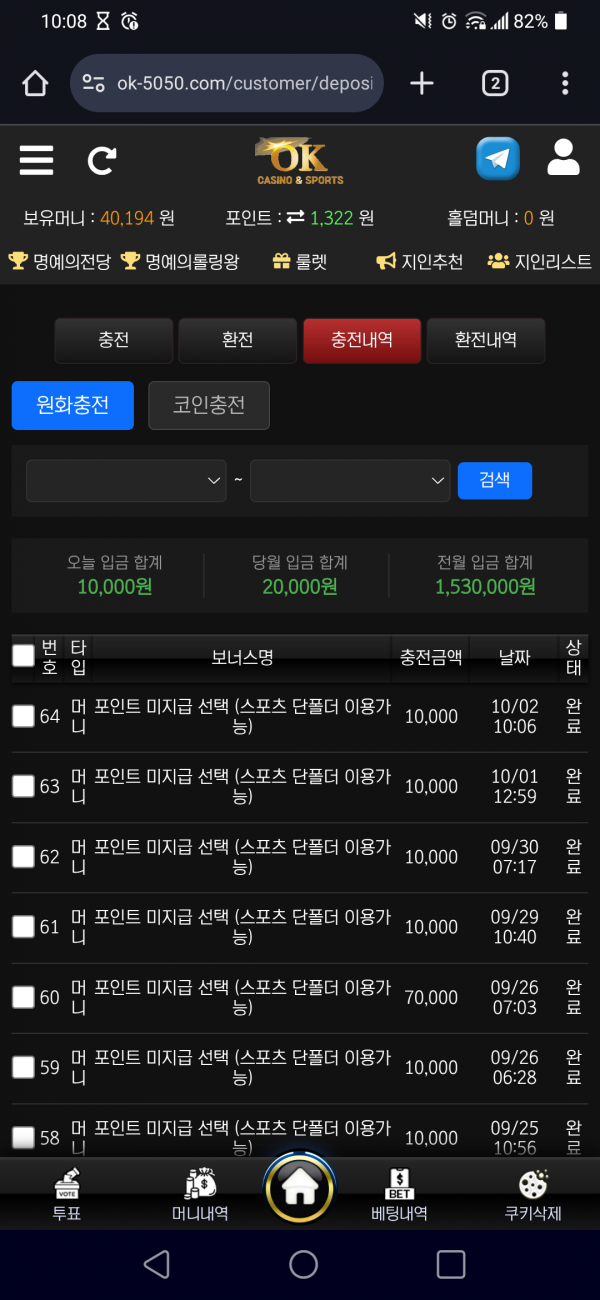Tap the refresh icon in the header
Screen dimensions: 600x1300
tap(102, 160)
